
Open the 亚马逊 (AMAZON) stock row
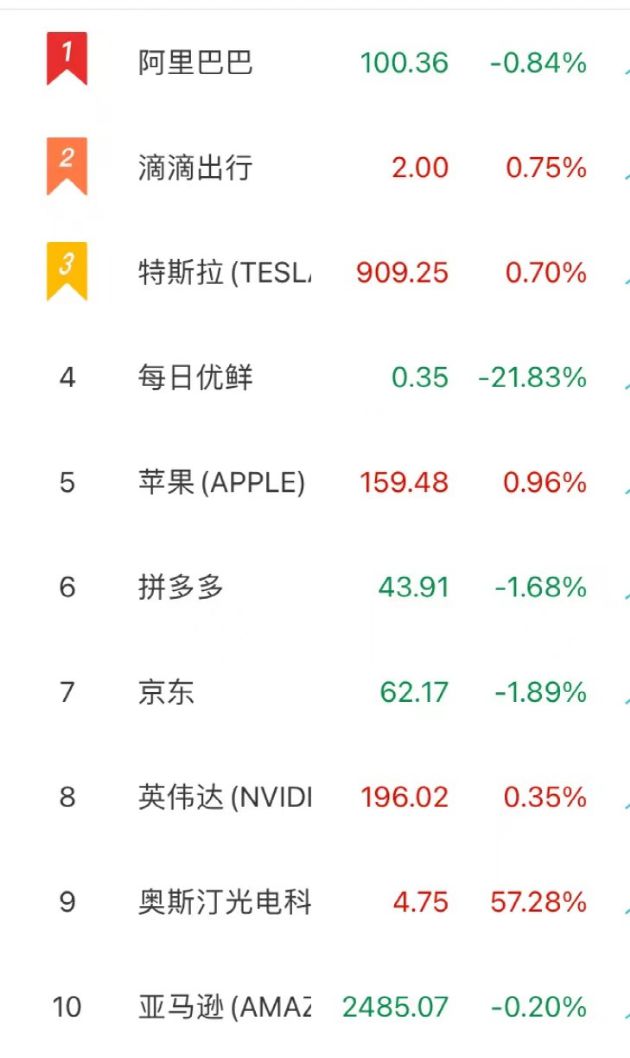(224, 1006)
